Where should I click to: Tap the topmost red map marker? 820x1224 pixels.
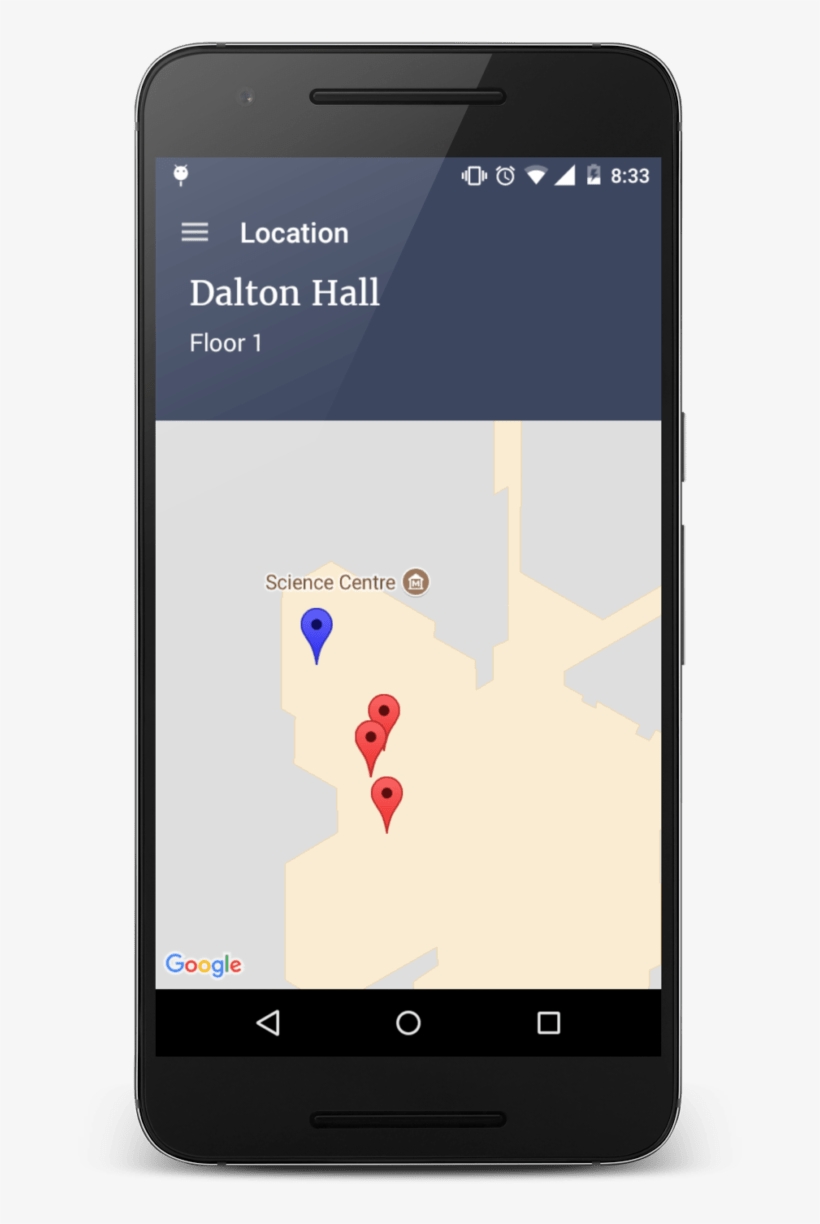click(384, 712)
